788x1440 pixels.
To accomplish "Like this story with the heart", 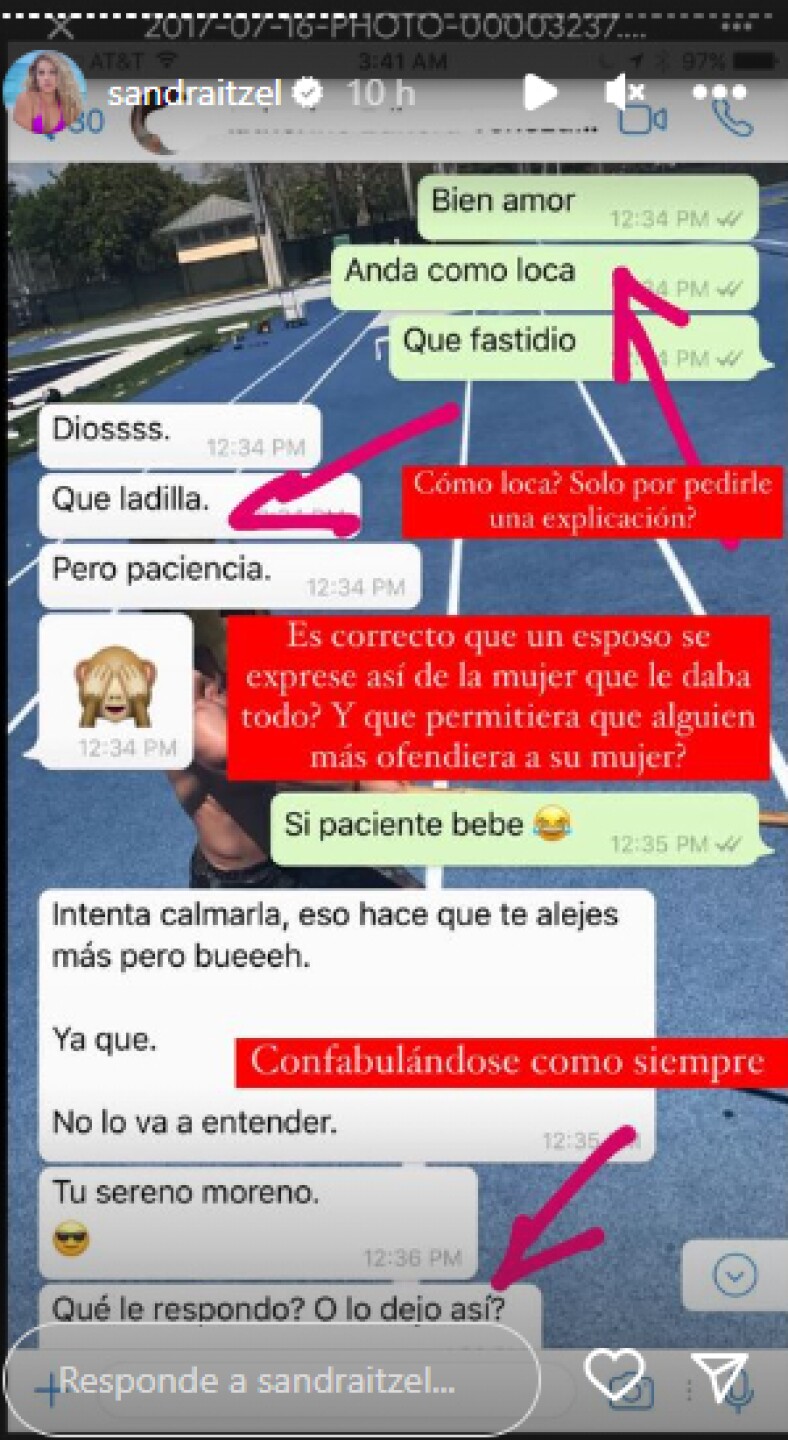I will click(612, 1376).
